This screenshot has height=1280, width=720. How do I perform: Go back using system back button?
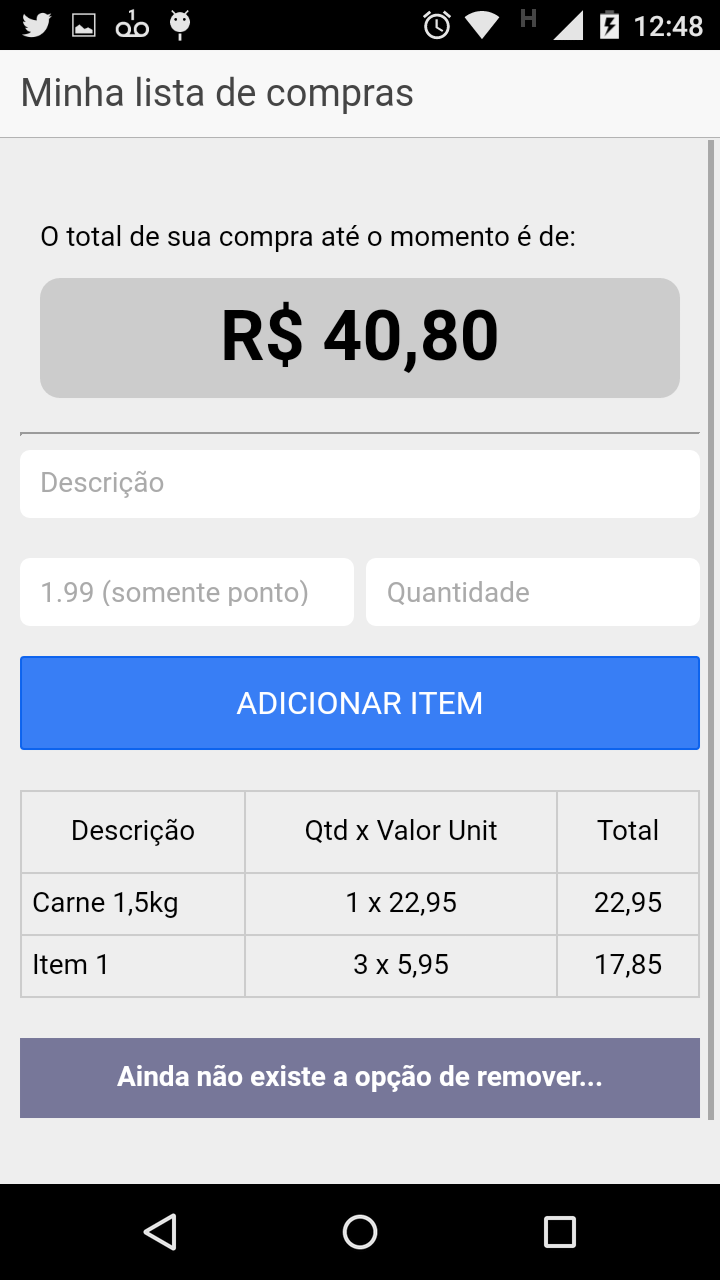coord(160,1232)
